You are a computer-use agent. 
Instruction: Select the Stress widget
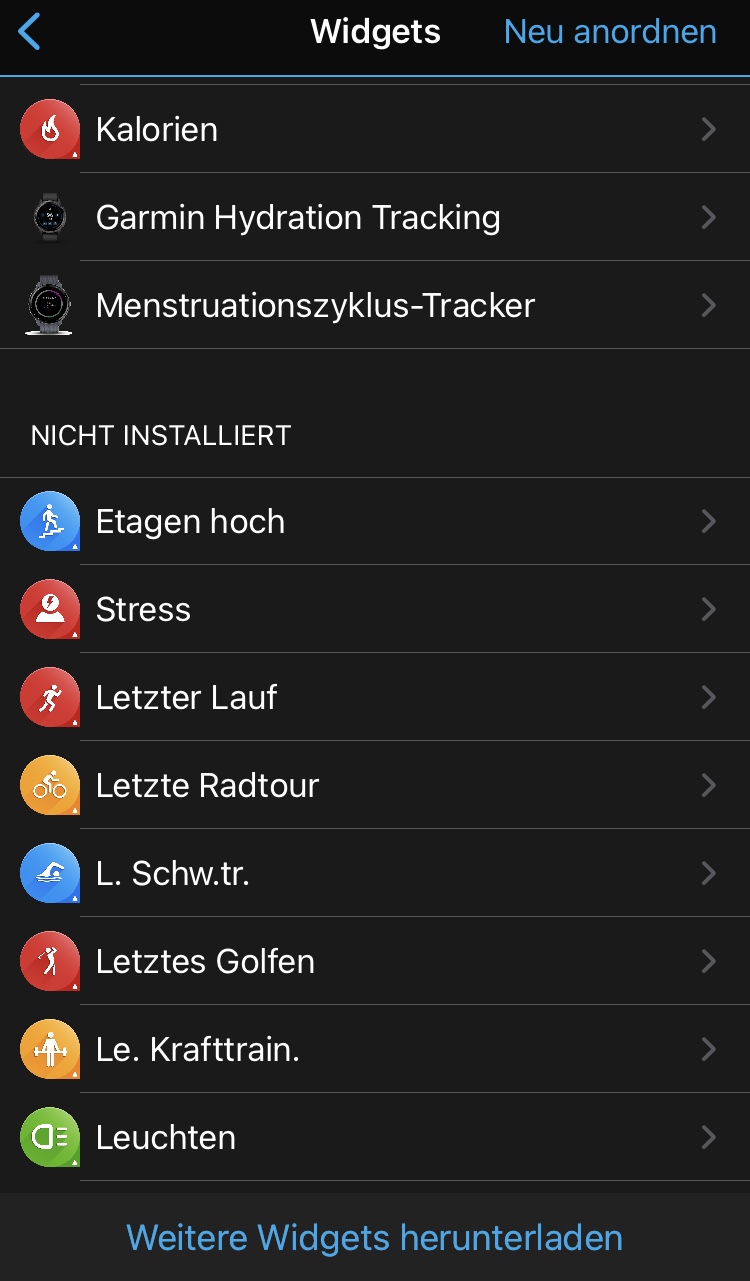click(x=375, y=610)
